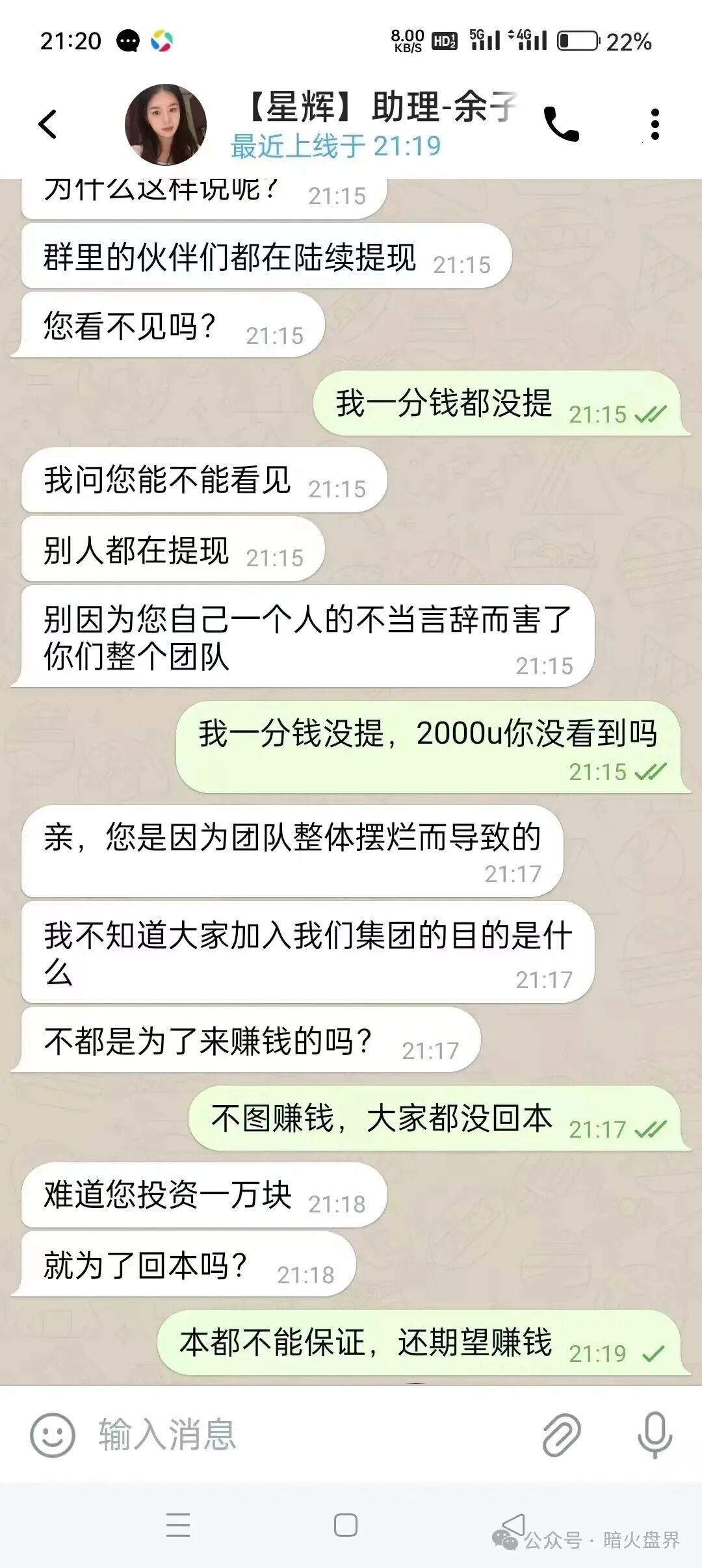Image resolution: width=702 pixels, height=1568 pixels.
Task: Go to the system home screen
Action: (345, 1524)
